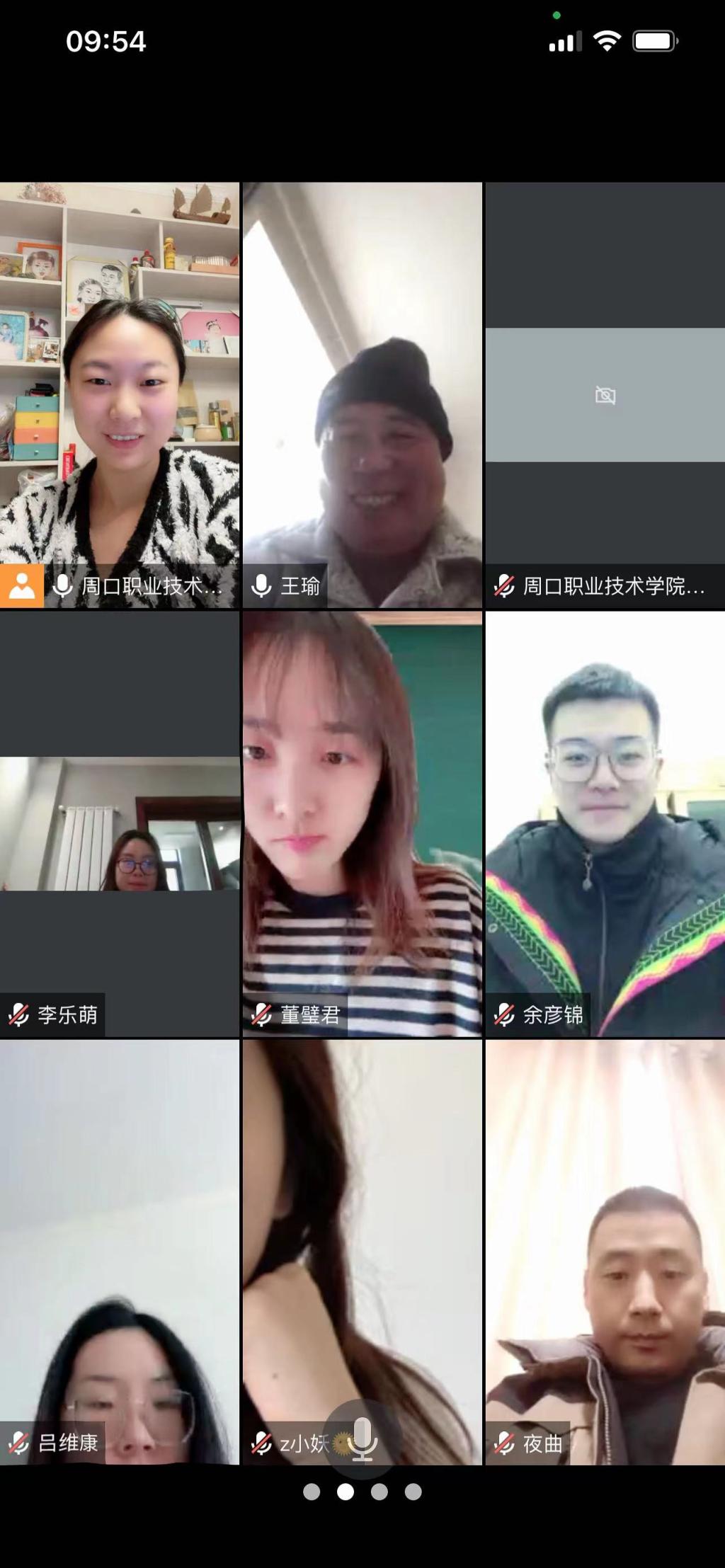This screenshot has width=725, height=1568.
Task: Jump to the first page dot
Action: point(312,1492)
